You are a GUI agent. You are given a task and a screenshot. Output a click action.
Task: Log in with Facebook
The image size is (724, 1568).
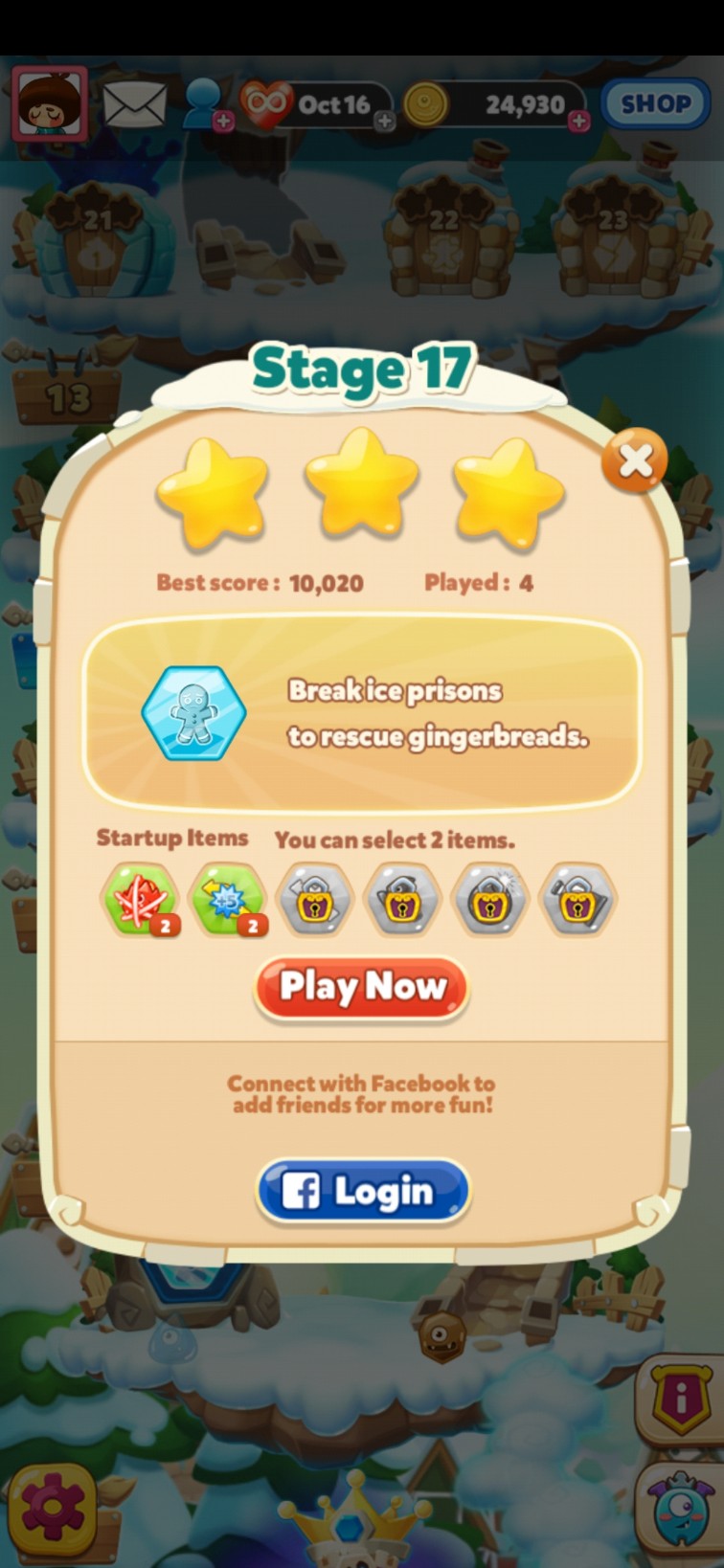click(363, 1191)
